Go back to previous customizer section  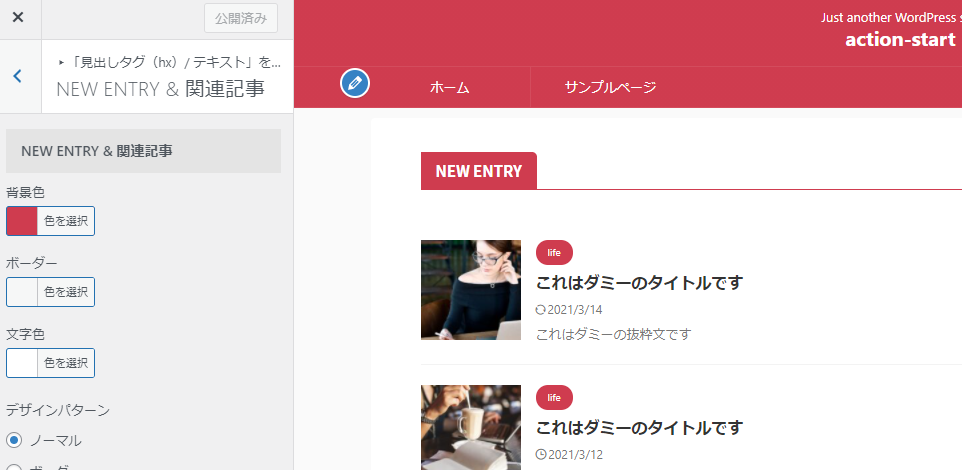coord(18,76)
